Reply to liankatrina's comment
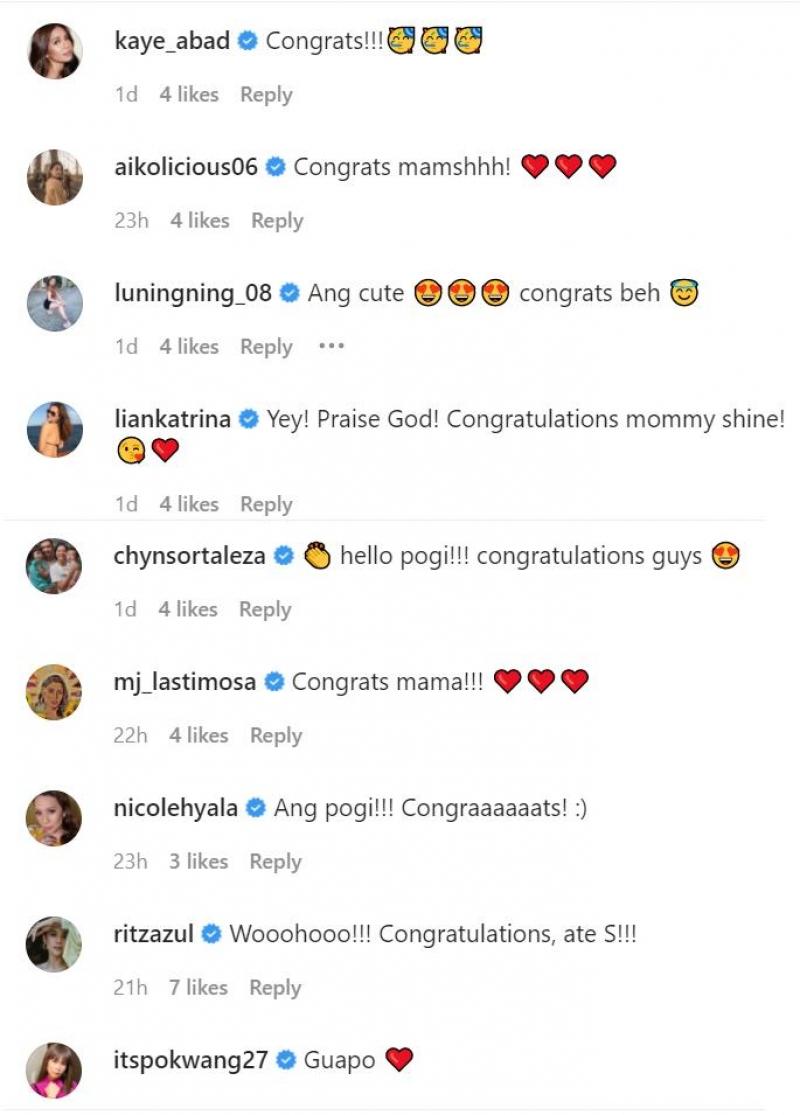 tap(266, 505)
